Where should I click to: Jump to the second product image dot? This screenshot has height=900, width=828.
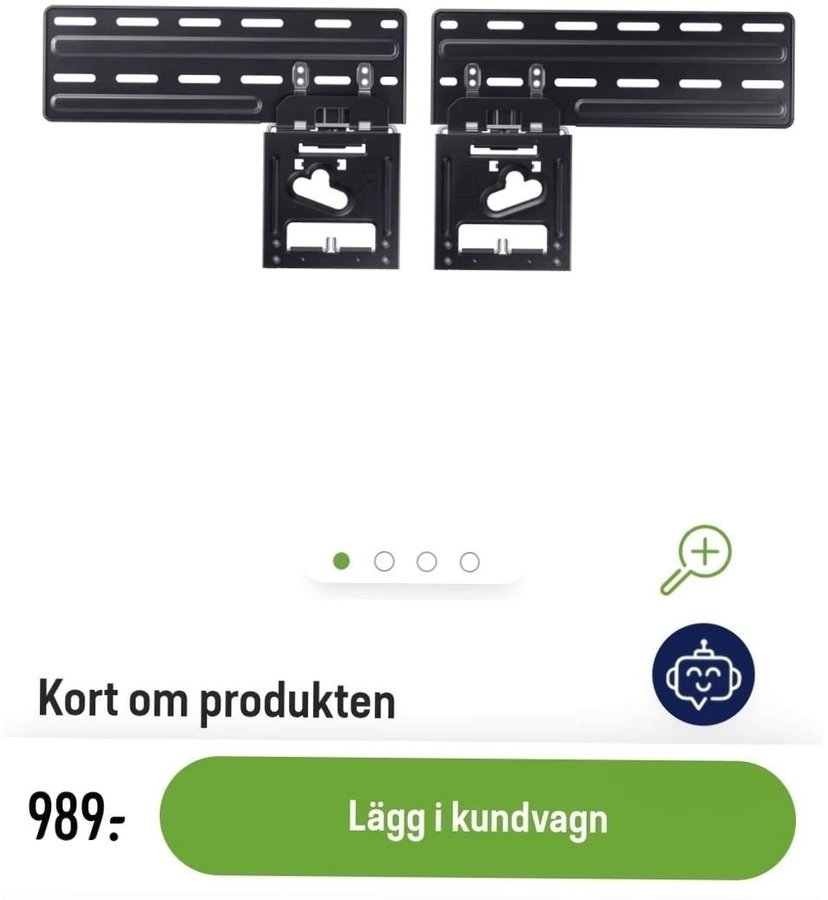(384, 562)
